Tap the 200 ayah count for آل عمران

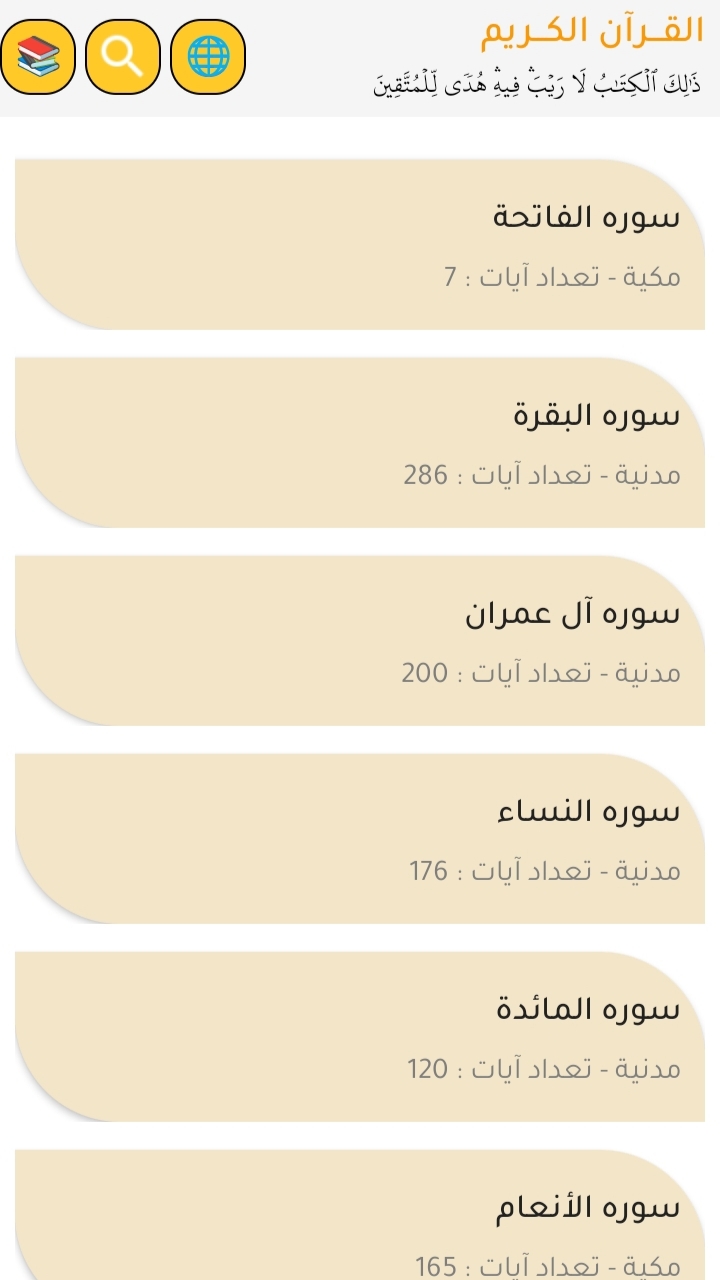550,673
